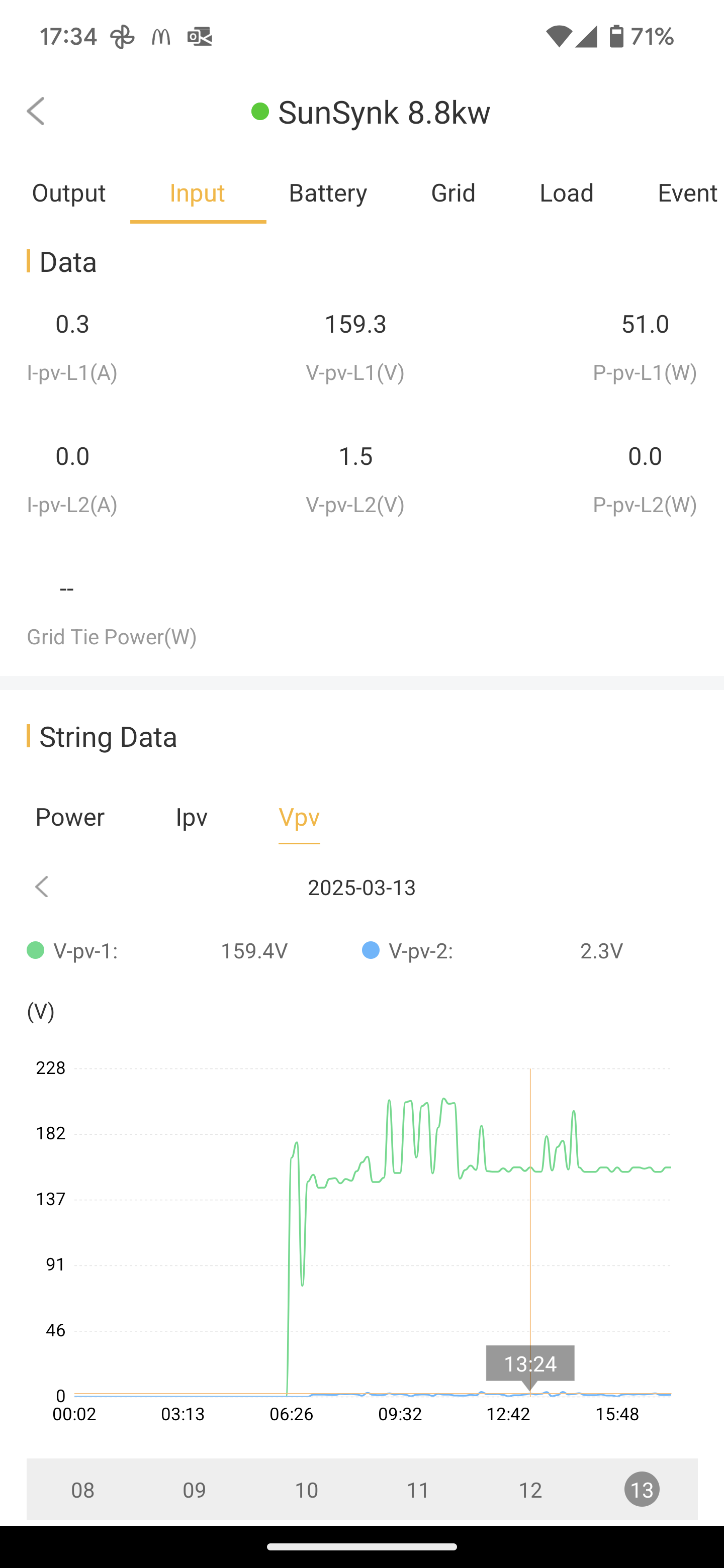Select day 13 in the date strip
The height and width of the screenshot is (1568, 724).
click(642, 1490)
